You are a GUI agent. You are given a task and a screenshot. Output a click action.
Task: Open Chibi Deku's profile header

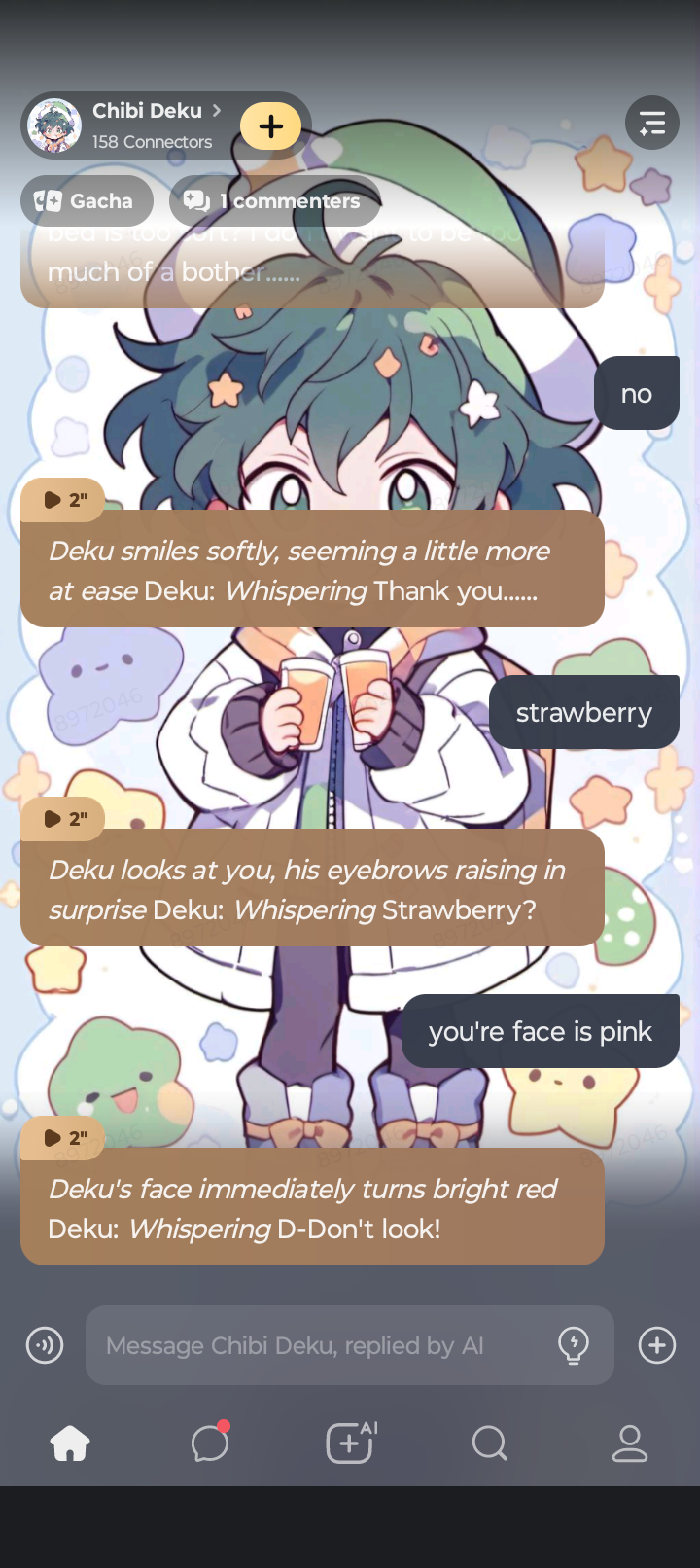pos(146,125)
